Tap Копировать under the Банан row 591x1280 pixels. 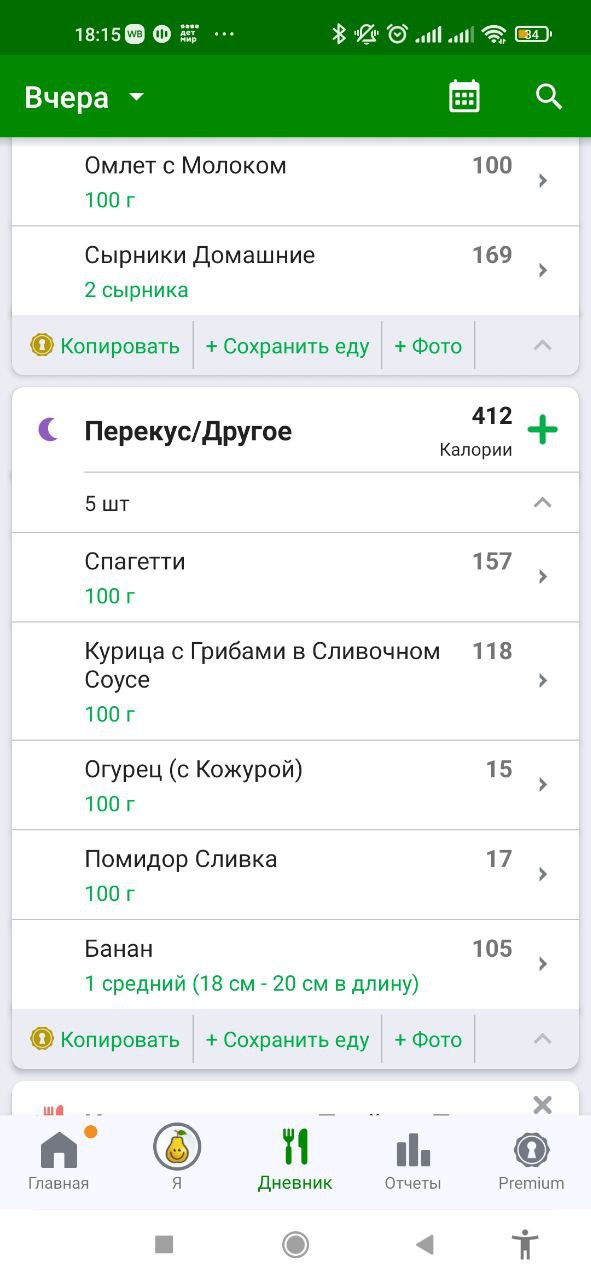click(105, 1039)
